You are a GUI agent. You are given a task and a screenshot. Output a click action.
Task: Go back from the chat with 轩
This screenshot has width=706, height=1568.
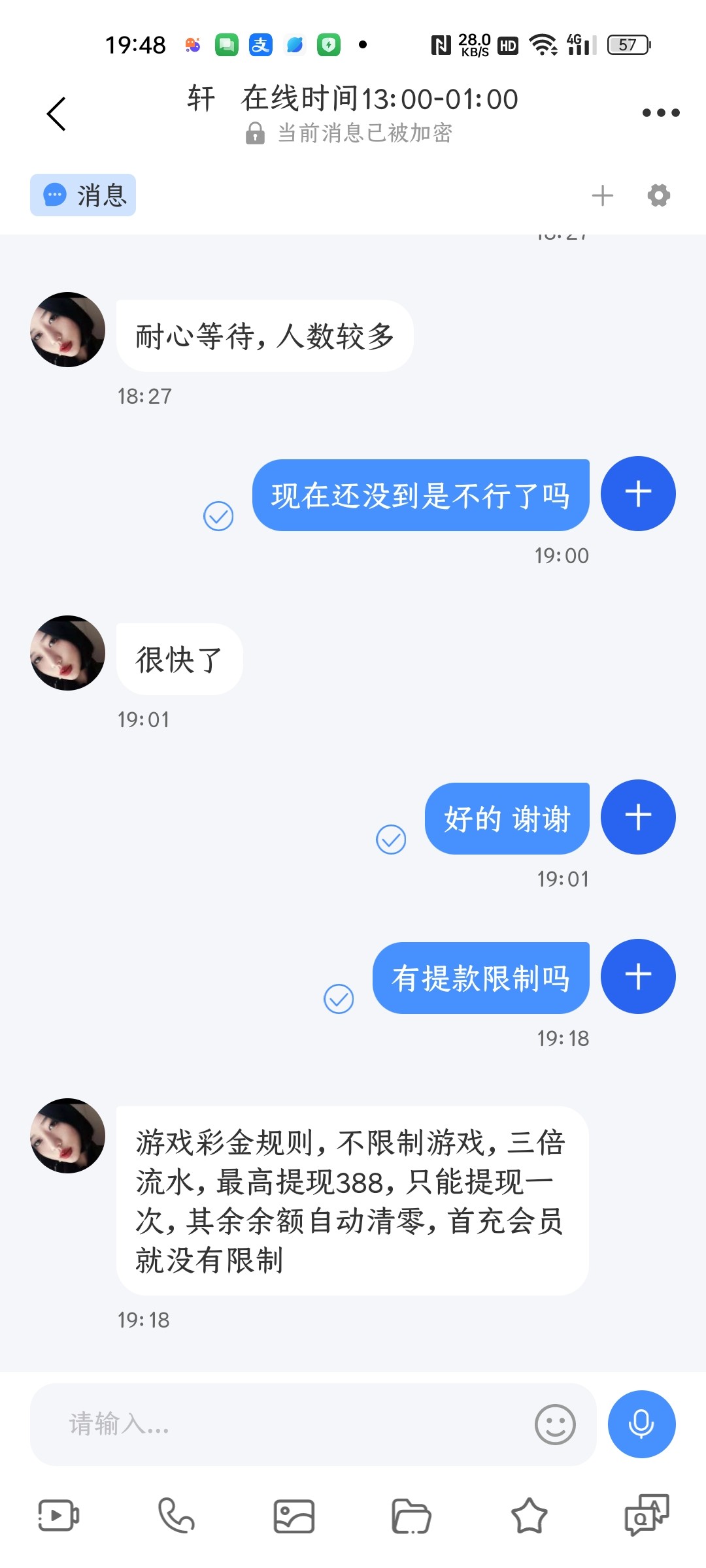(57, 114)
